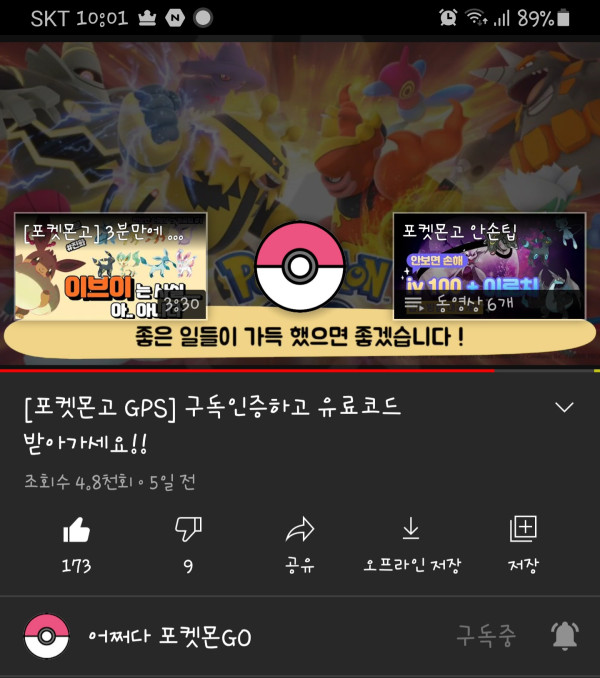Screen dimensions: 600x678
Task: Open the 포켓몬고 안습팁 playlist card
Action: click(489, 266)
